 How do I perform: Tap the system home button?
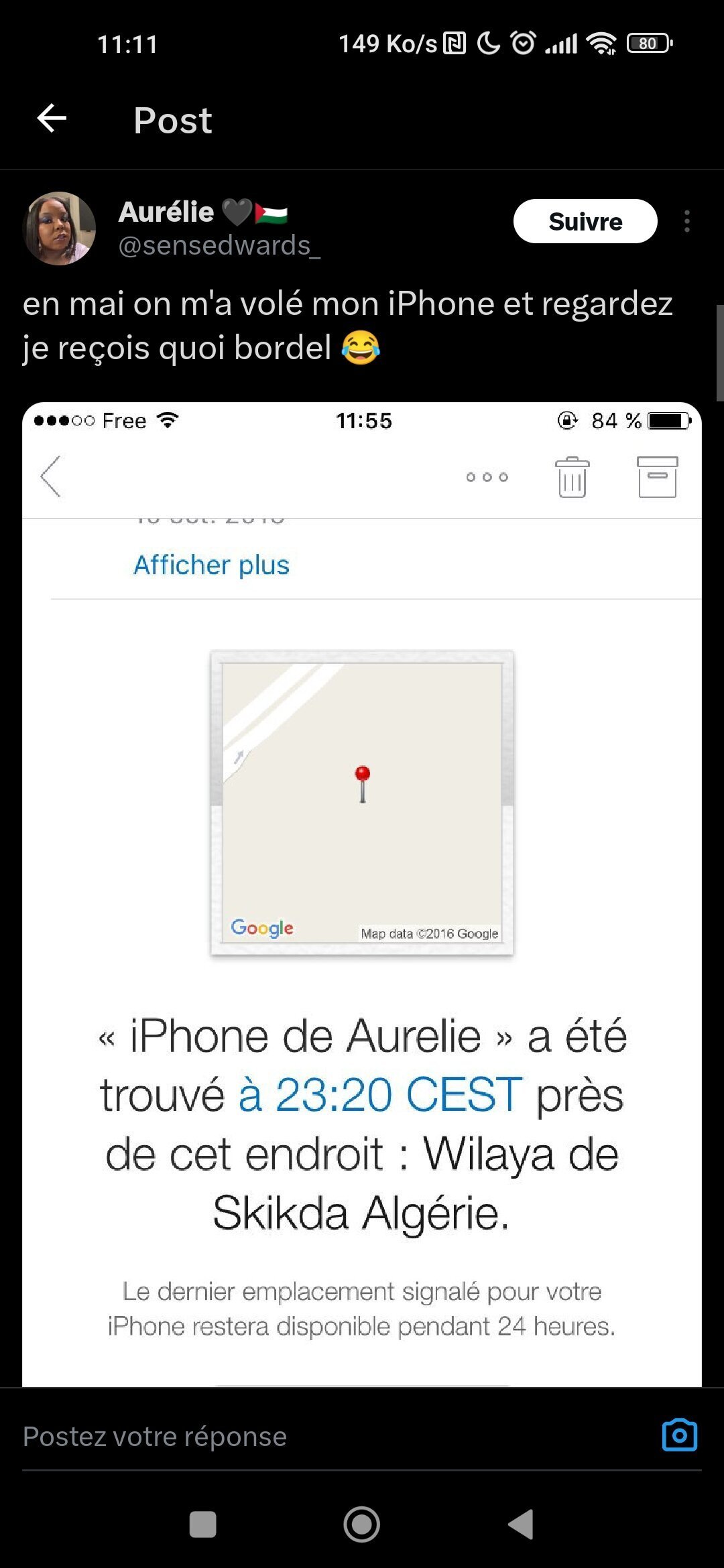pyautogui.click(x=362, y=1524)
